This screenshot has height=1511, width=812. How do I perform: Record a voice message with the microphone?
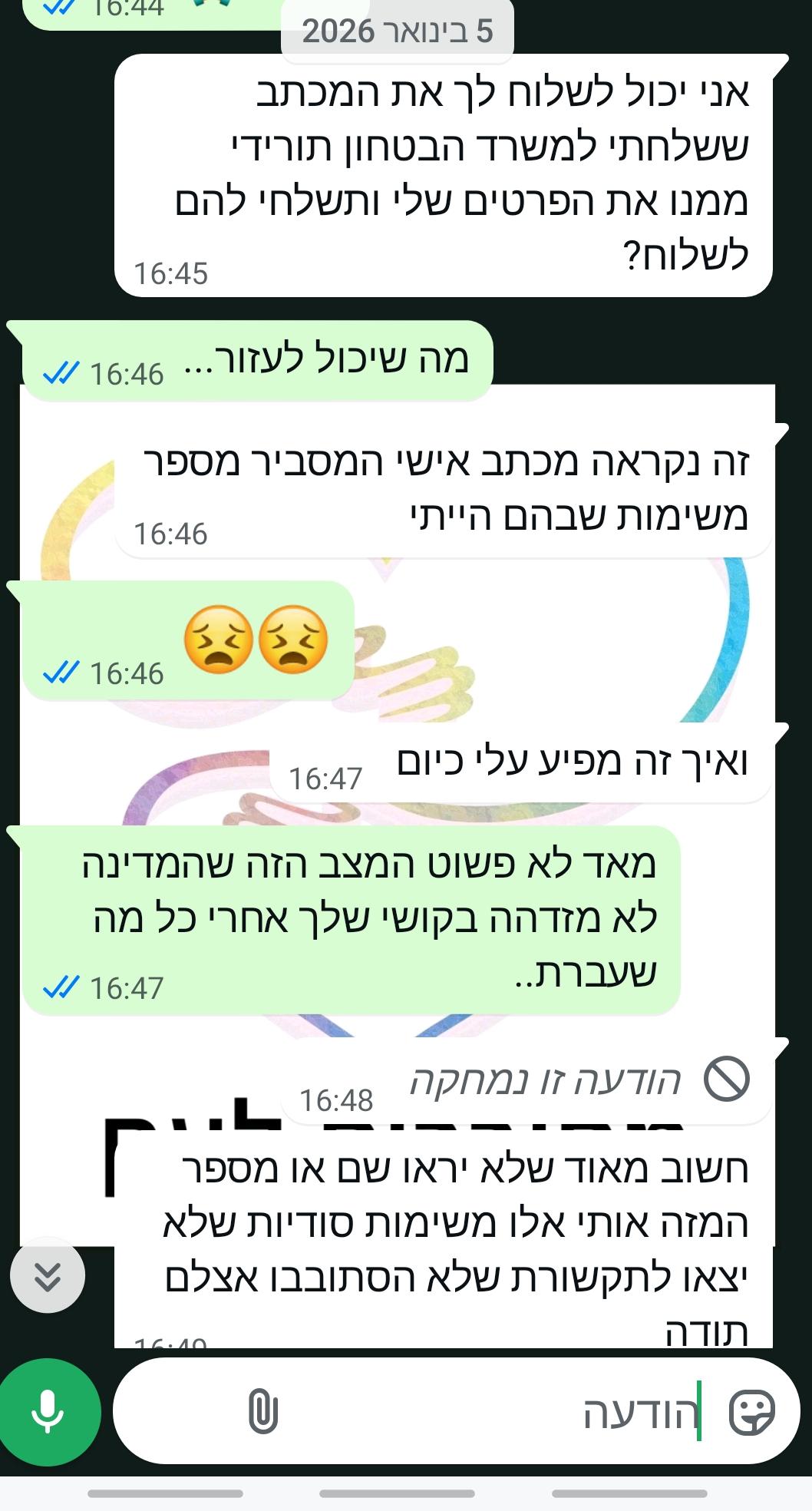[48, 1411]
